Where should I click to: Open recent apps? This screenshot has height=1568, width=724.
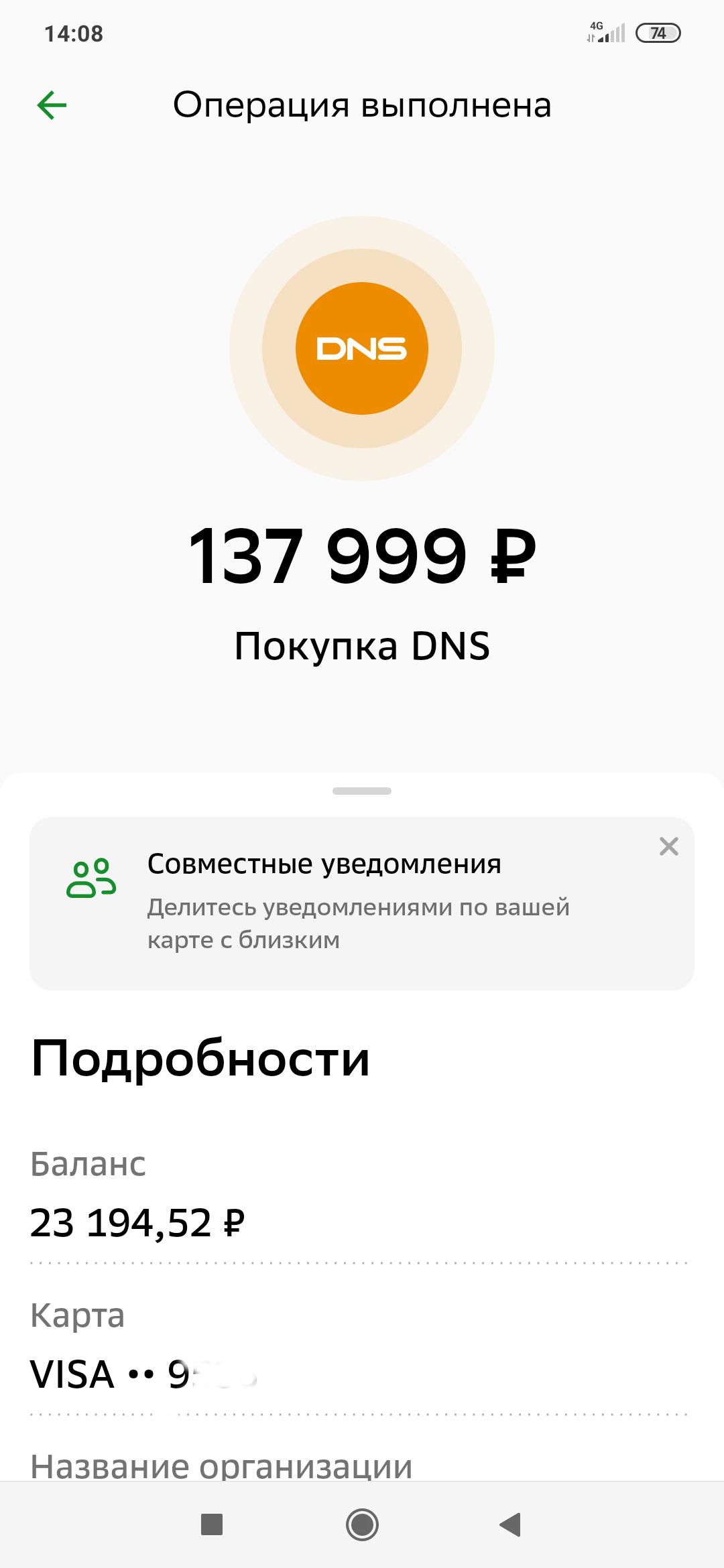tap(212, 1524)
